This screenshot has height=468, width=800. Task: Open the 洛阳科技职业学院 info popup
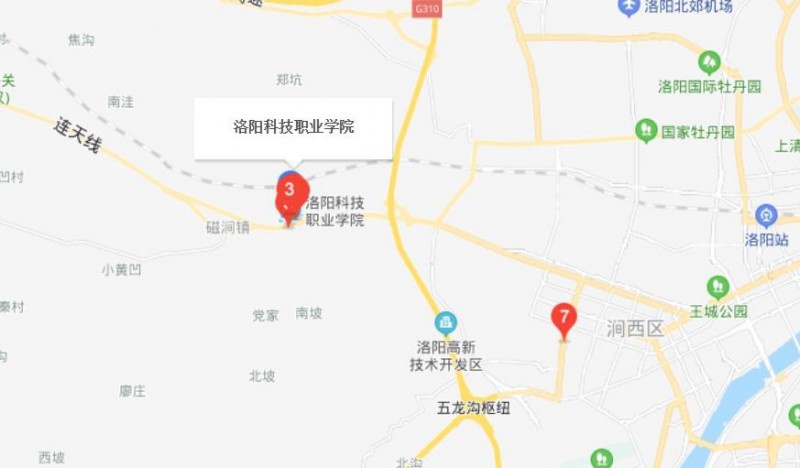[293, 128]
